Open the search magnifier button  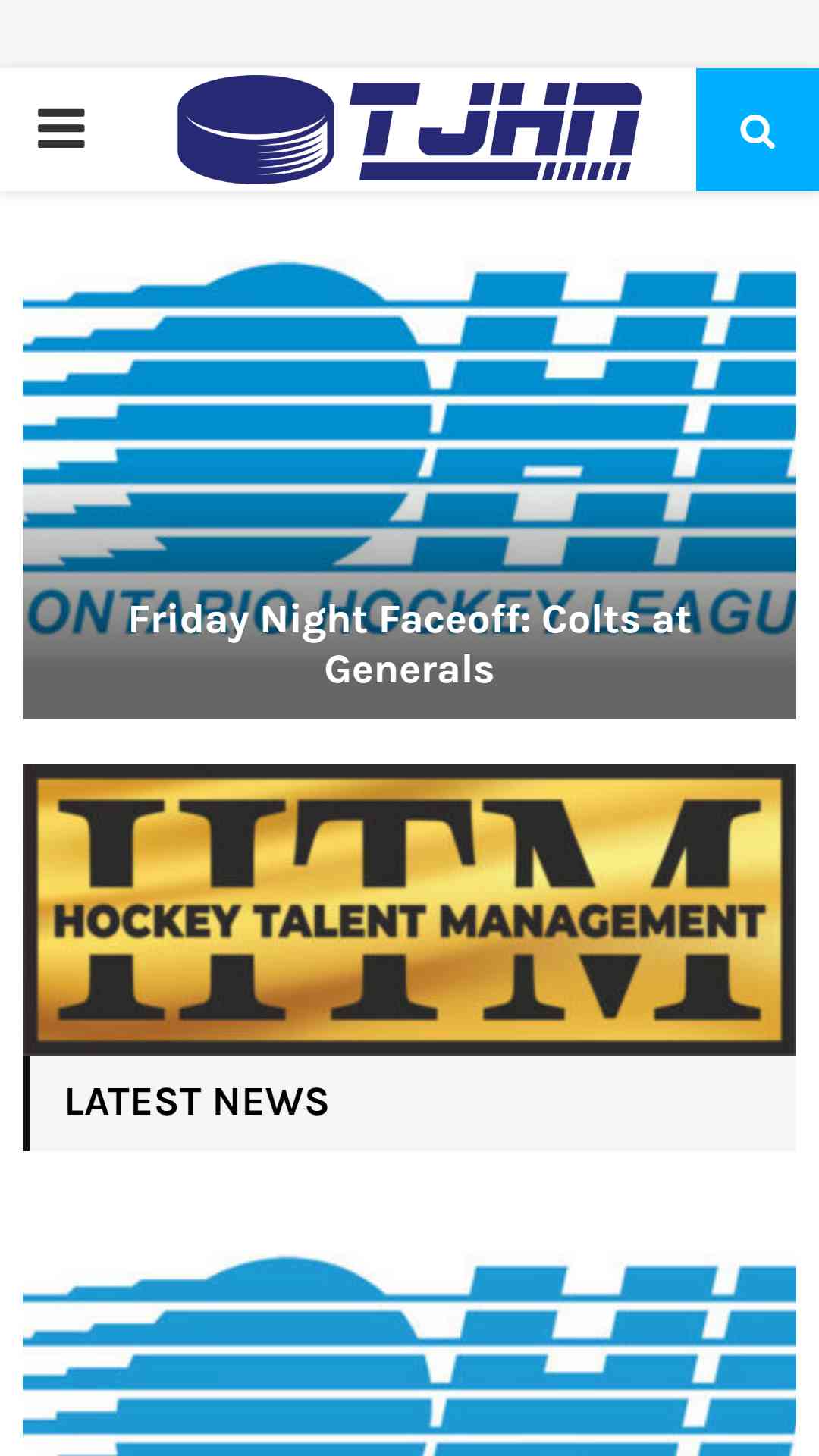tap(757, 130)
